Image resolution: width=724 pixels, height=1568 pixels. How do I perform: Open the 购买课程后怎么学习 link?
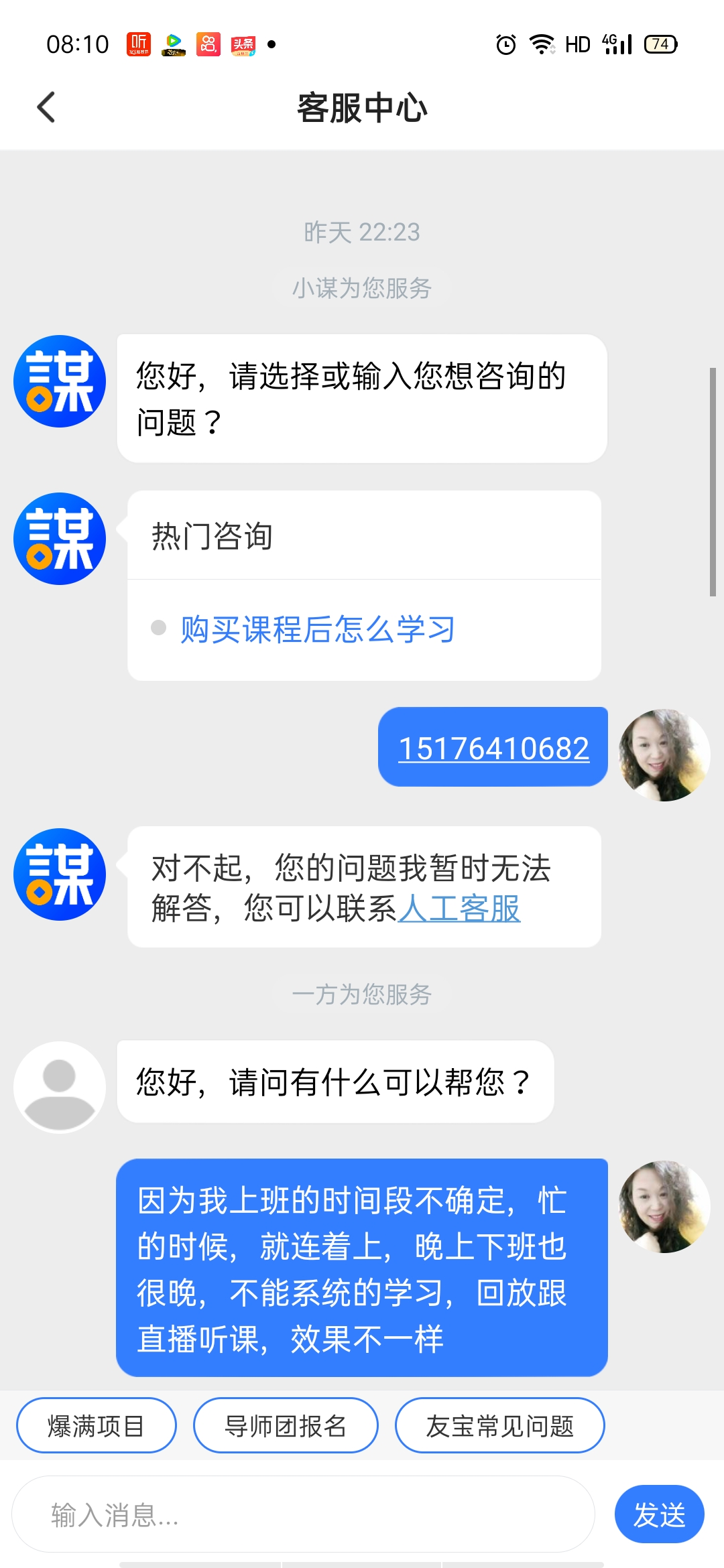click(x=318, y=629)
